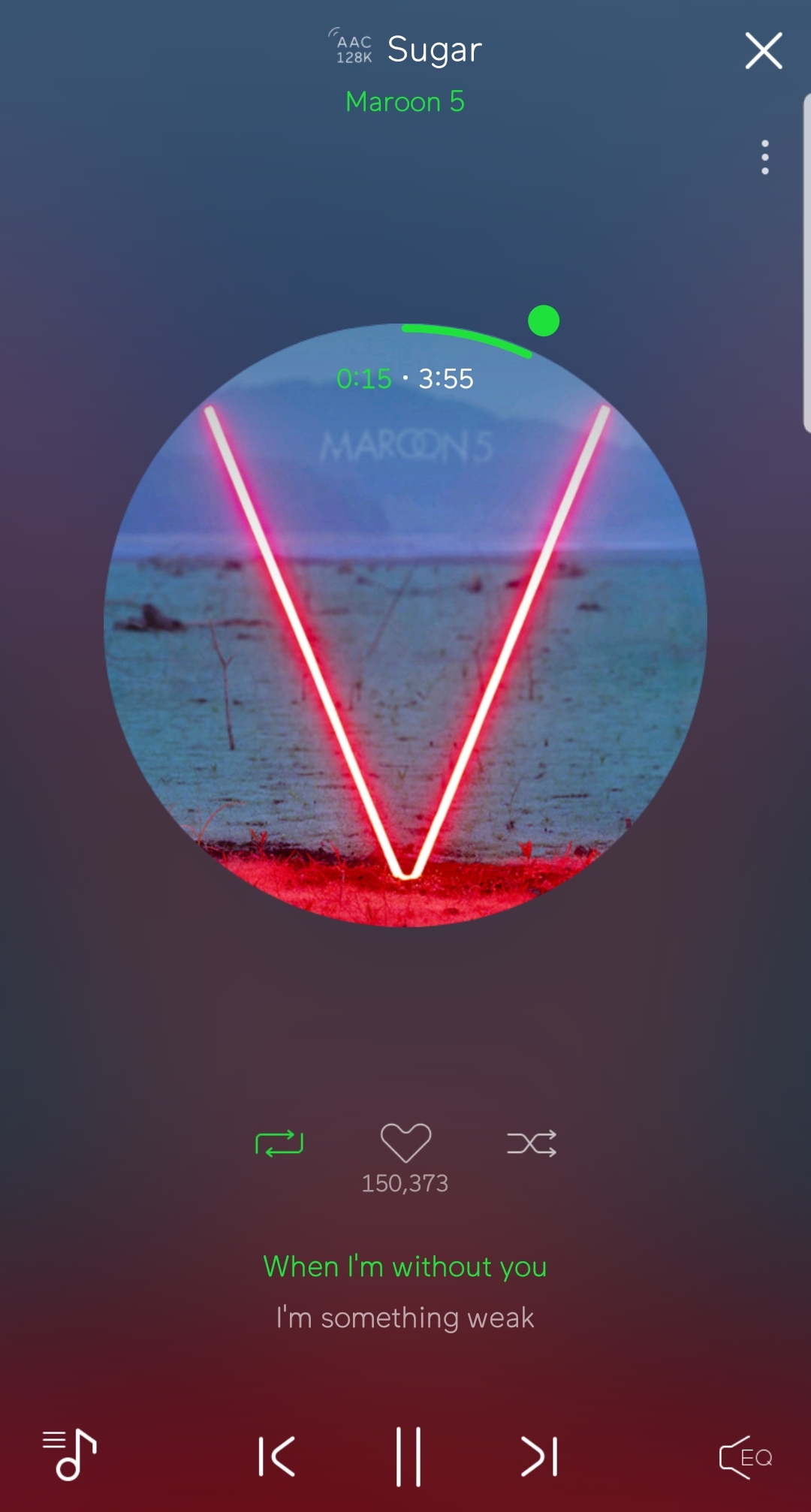This screenshot has width=811, height=1512.
Task: Toggle shuffle playback
Action: pyautogui.click(x=532, y=1143)
